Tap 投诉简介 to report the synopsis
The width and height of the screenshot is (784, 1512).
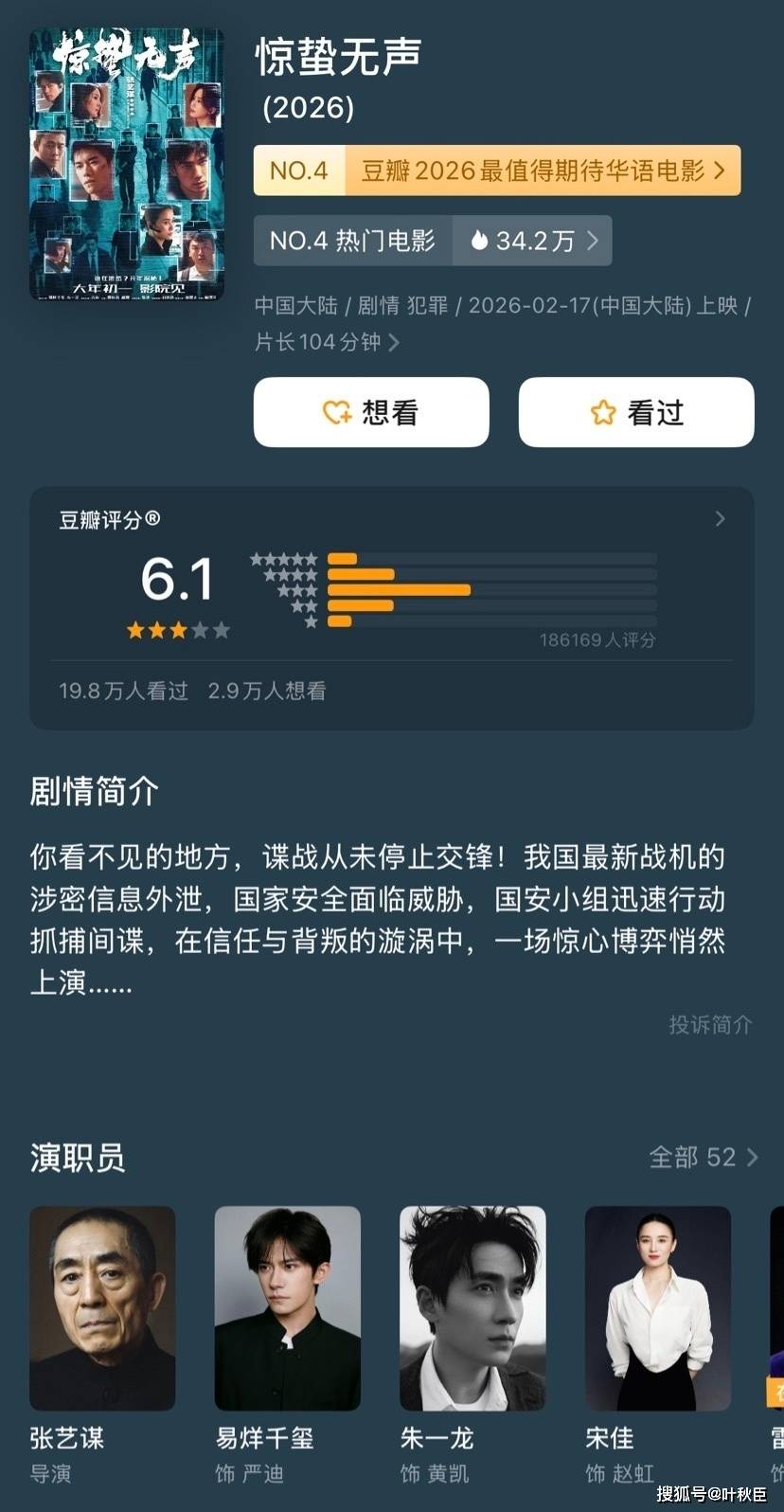click(x=710, y=1024)
